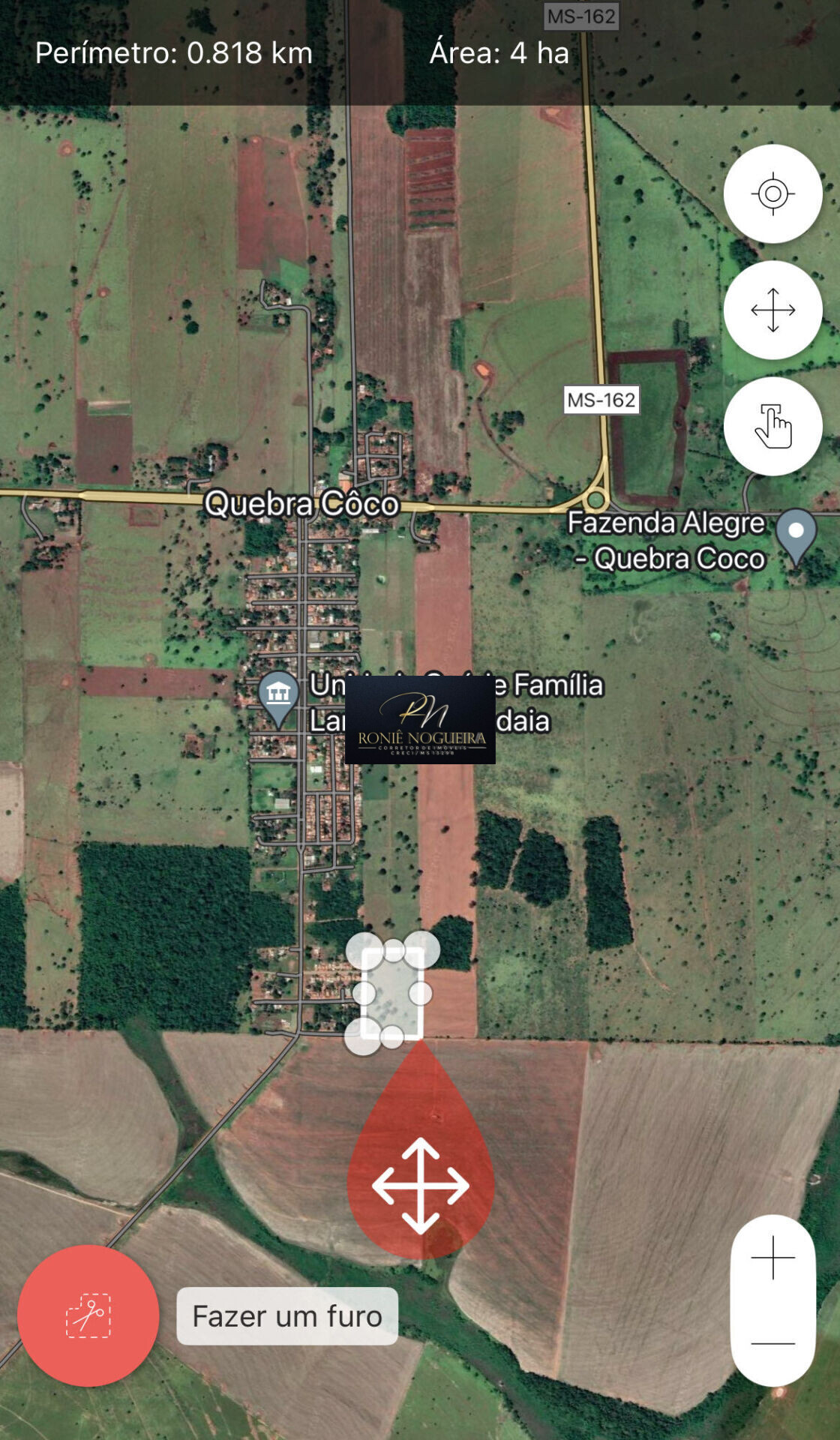The image size is (840, 1440).
Task: Center map on my current location
Action: (772, 193)
